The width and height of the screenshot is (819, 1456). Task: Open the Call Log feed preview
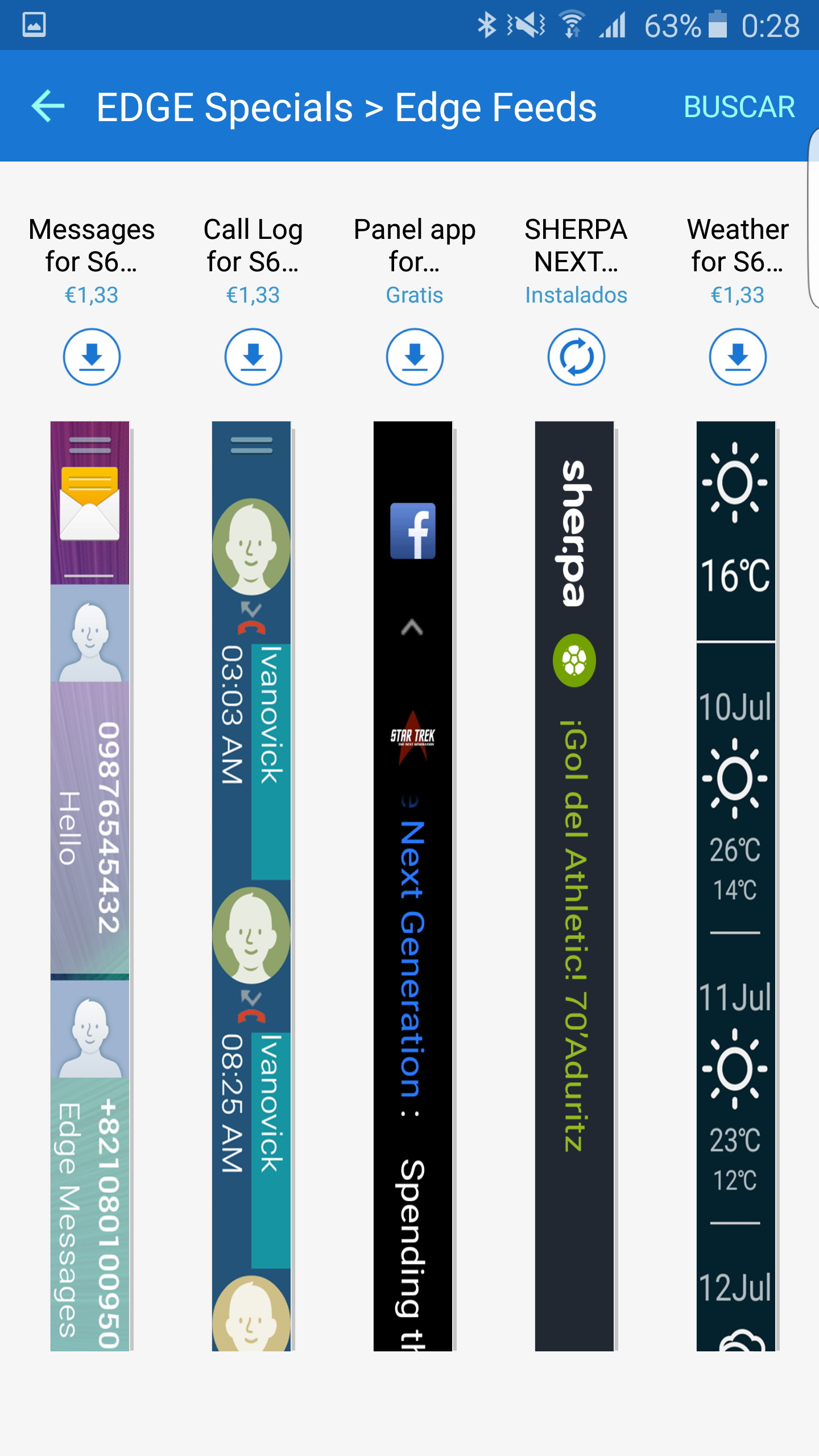point(251,886)
